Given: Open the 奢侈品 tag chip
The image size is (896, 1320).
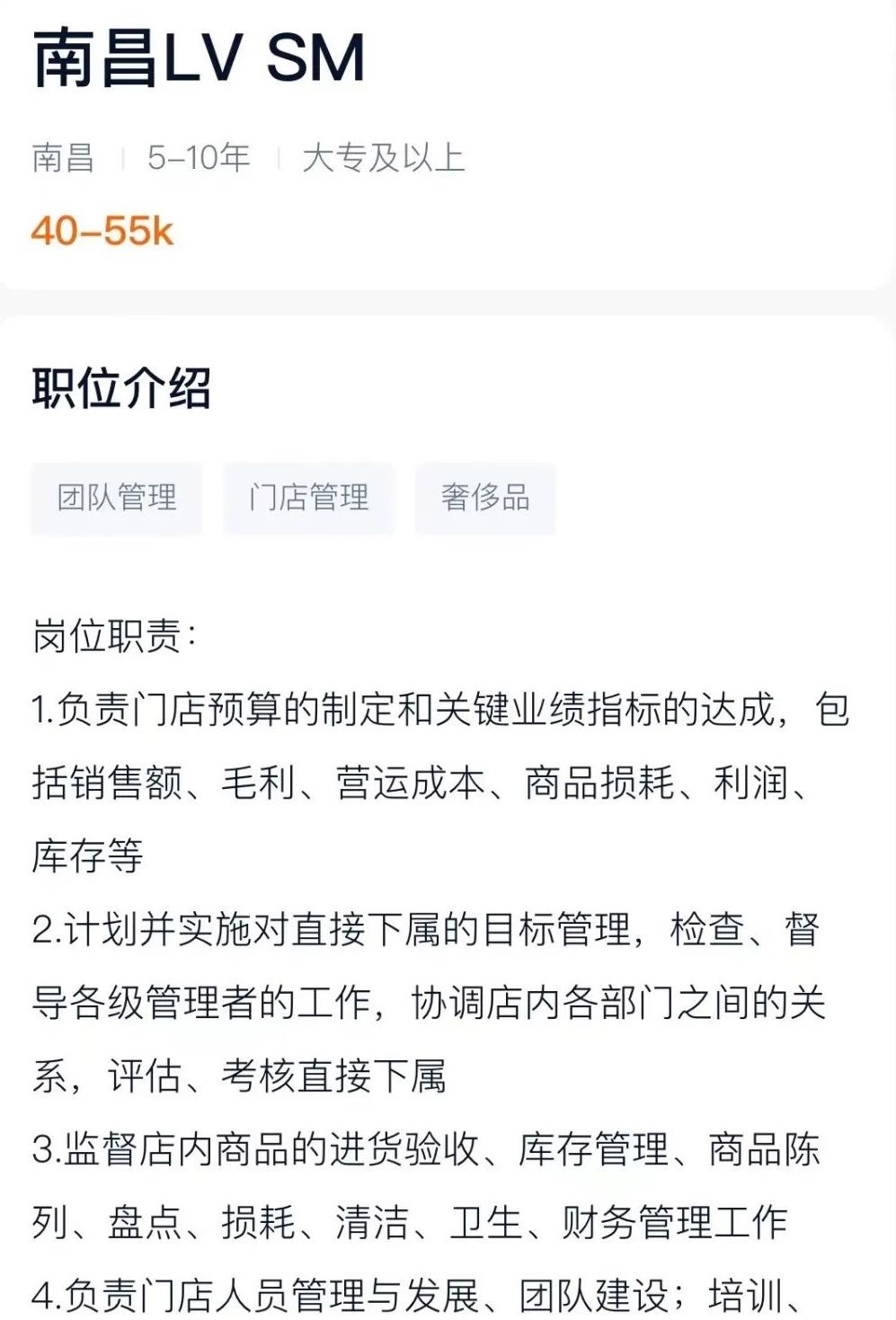Looking at the screenshot, I should [484, 498].
